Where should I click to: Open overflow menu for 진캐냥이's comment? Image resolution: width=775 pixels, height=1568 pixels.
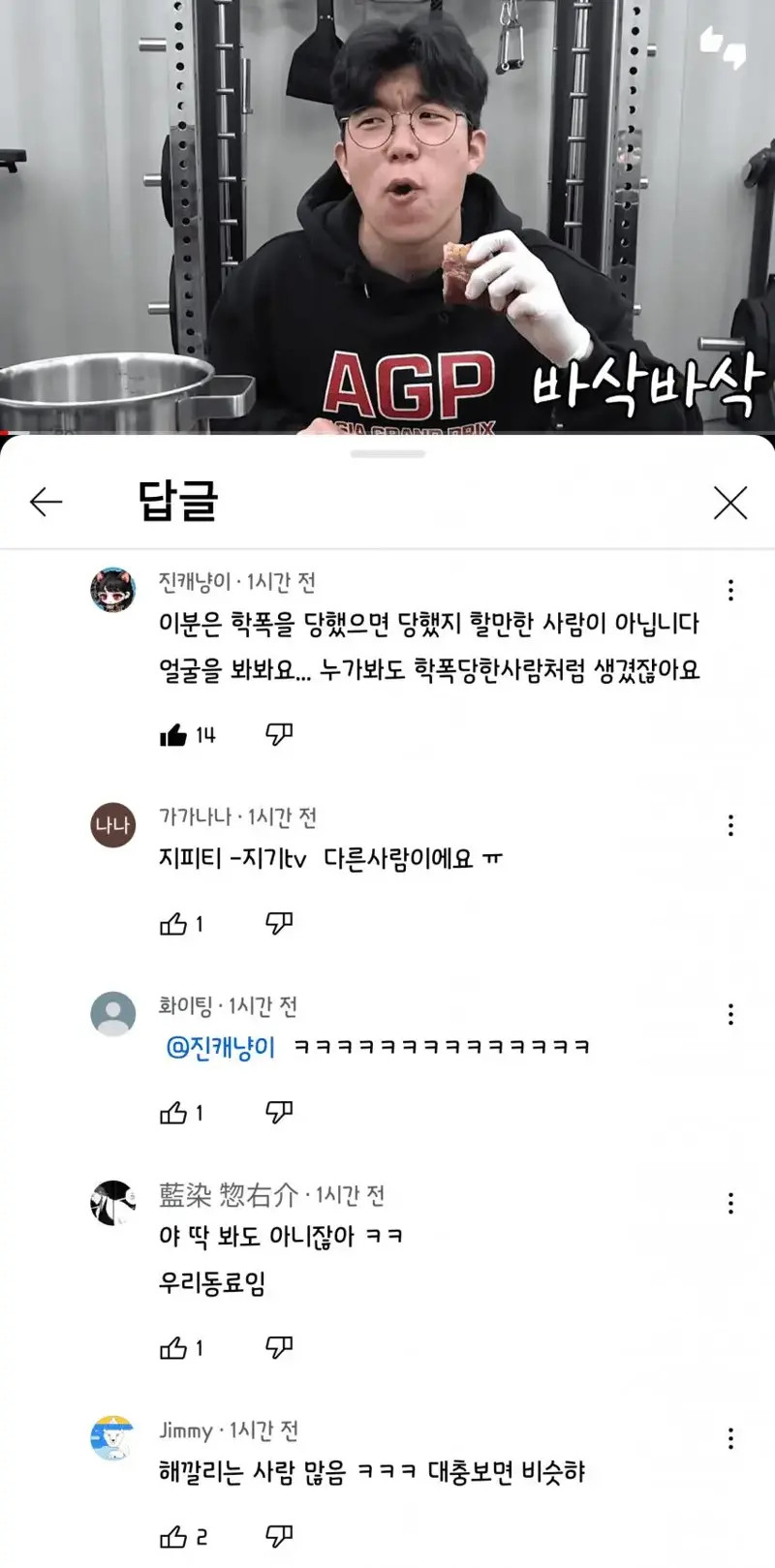pyautogui.click(x=730, y=590)
